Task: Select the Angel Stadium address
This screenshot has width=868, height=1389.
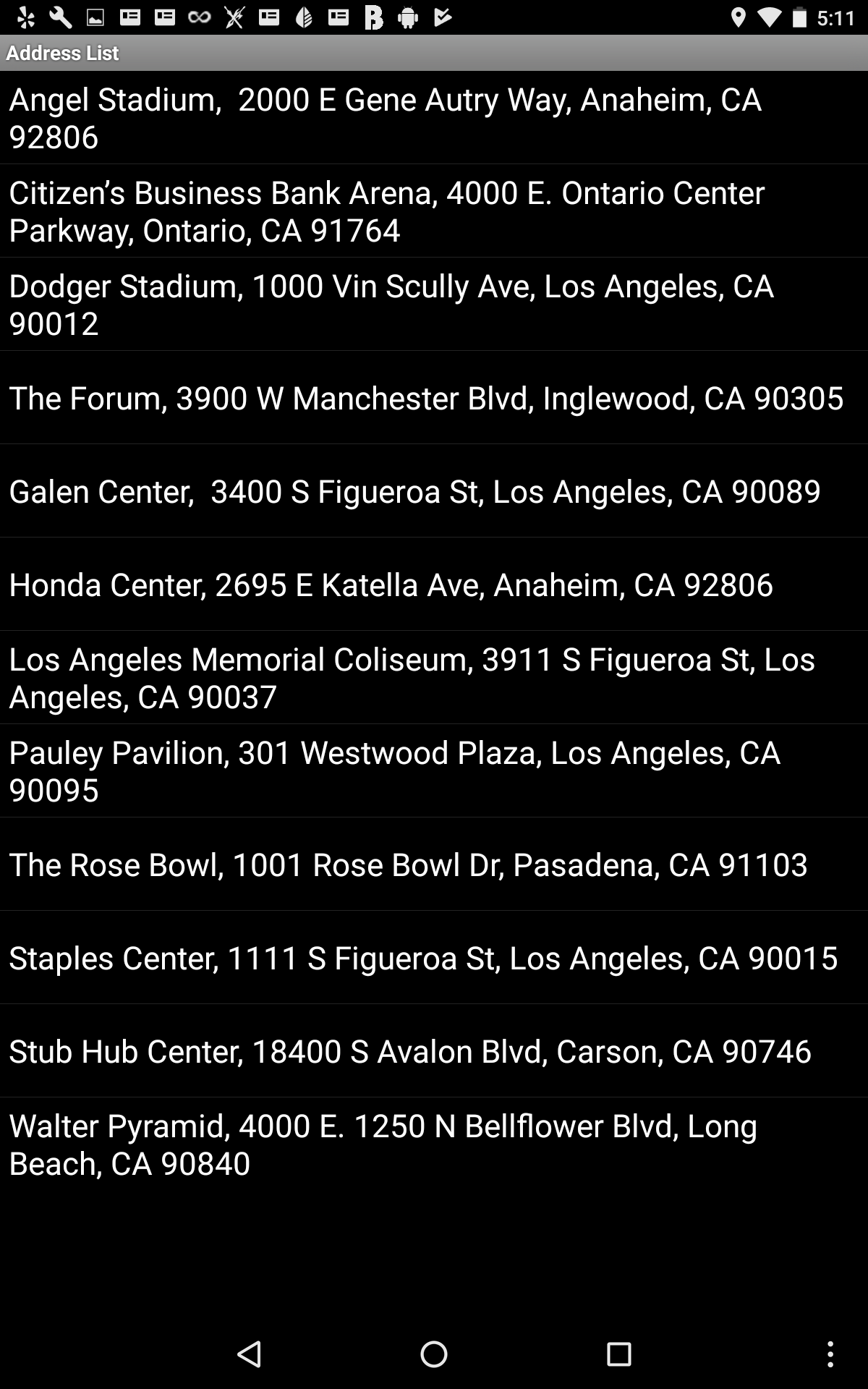Action: [x=434, y=117]
